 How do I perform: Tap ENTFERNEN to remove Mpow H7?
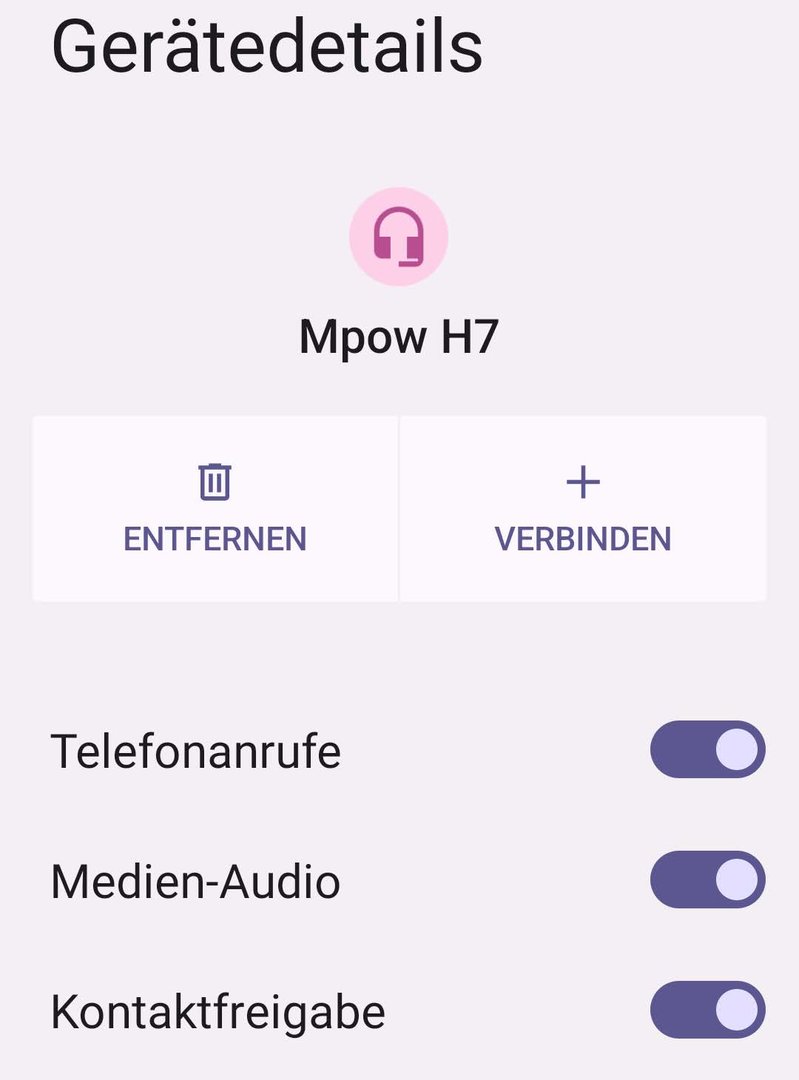[x=215, y=509]
